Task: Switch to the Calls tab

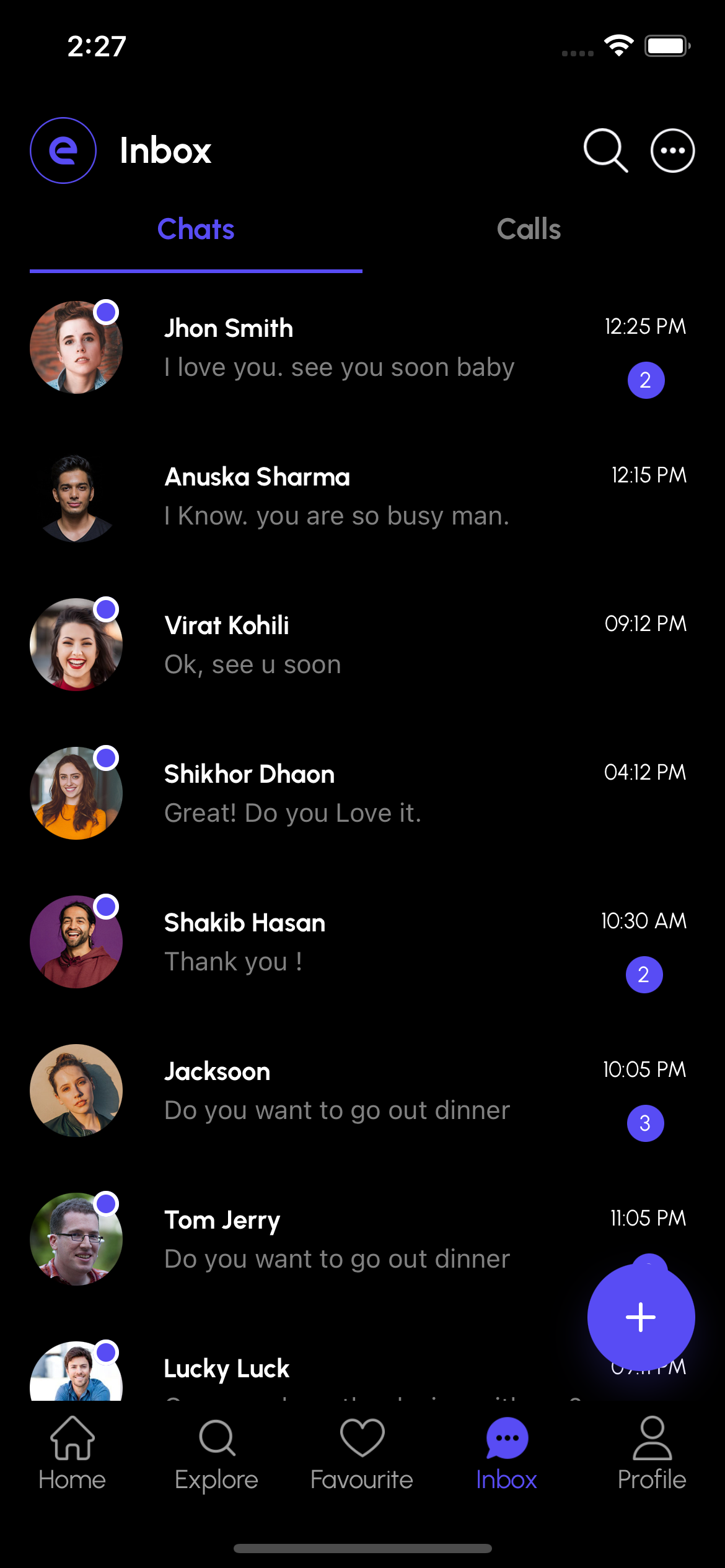Action: pyautogui.click(x=529, y=230)
